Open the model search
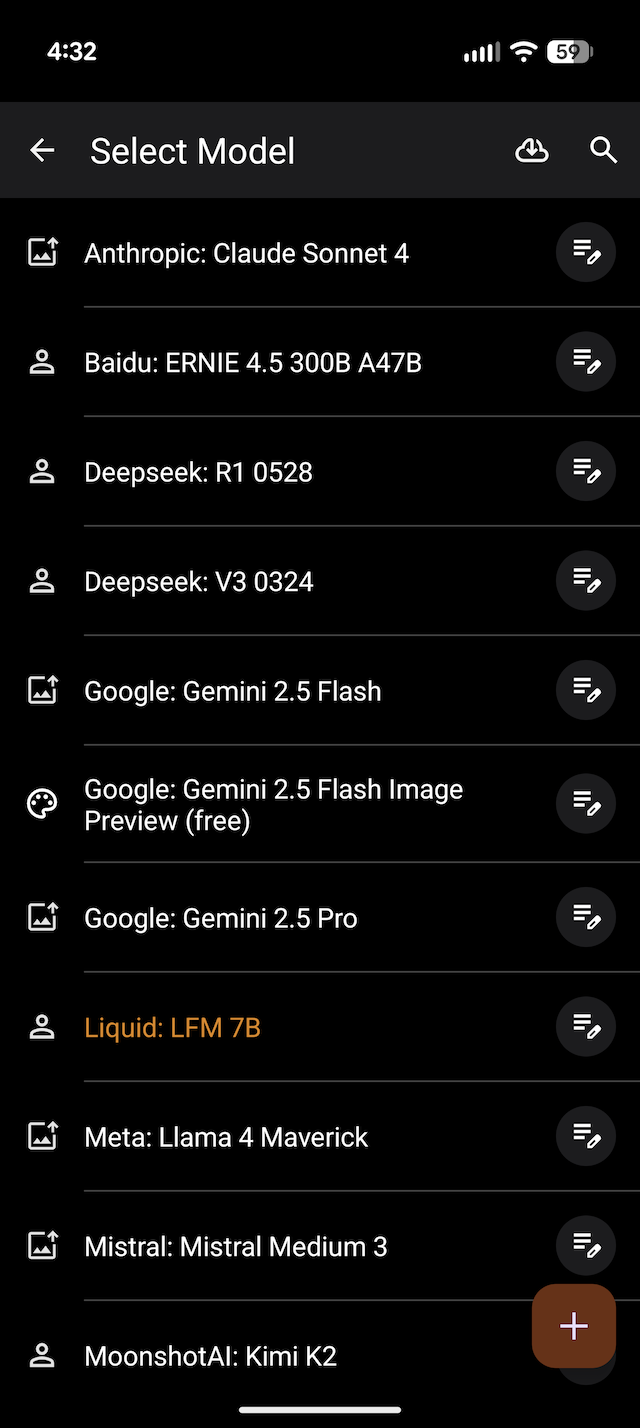Image resolution: width=640 pixels, height=1428 pixels. pyautogui.click(x=603, y=151)
